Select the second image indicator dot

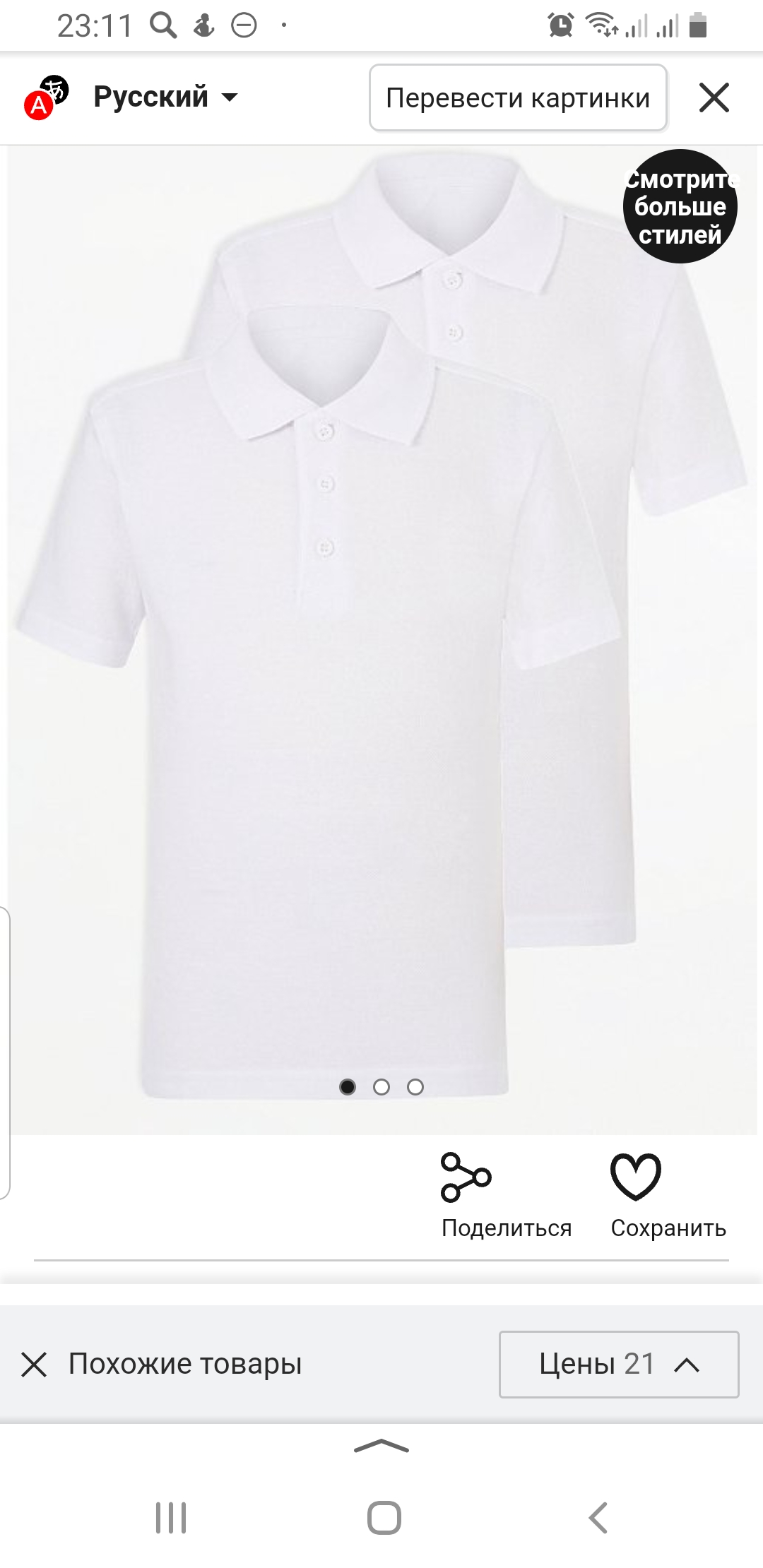click(x=381, y=1087)
